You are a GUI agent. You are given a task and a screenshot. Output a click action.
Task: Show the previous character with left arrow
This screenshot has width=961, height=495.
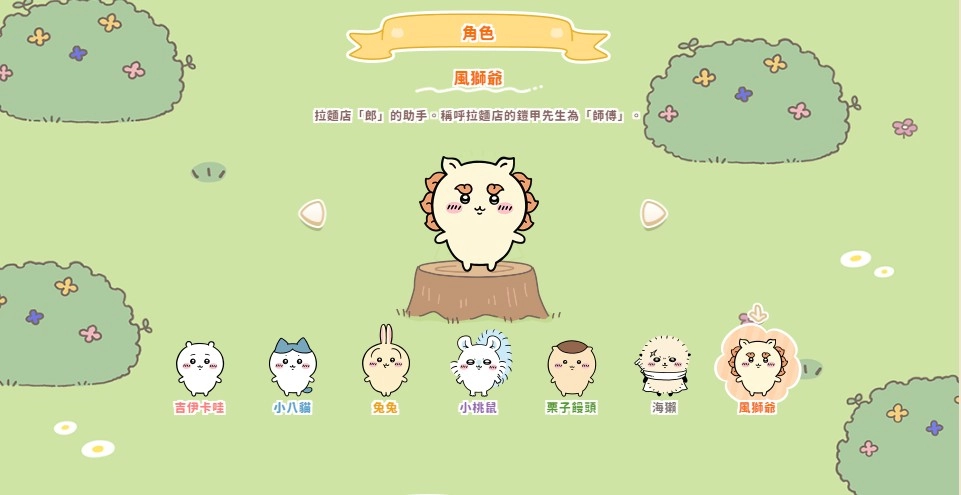pyautogui.click(x=313, y=213)
